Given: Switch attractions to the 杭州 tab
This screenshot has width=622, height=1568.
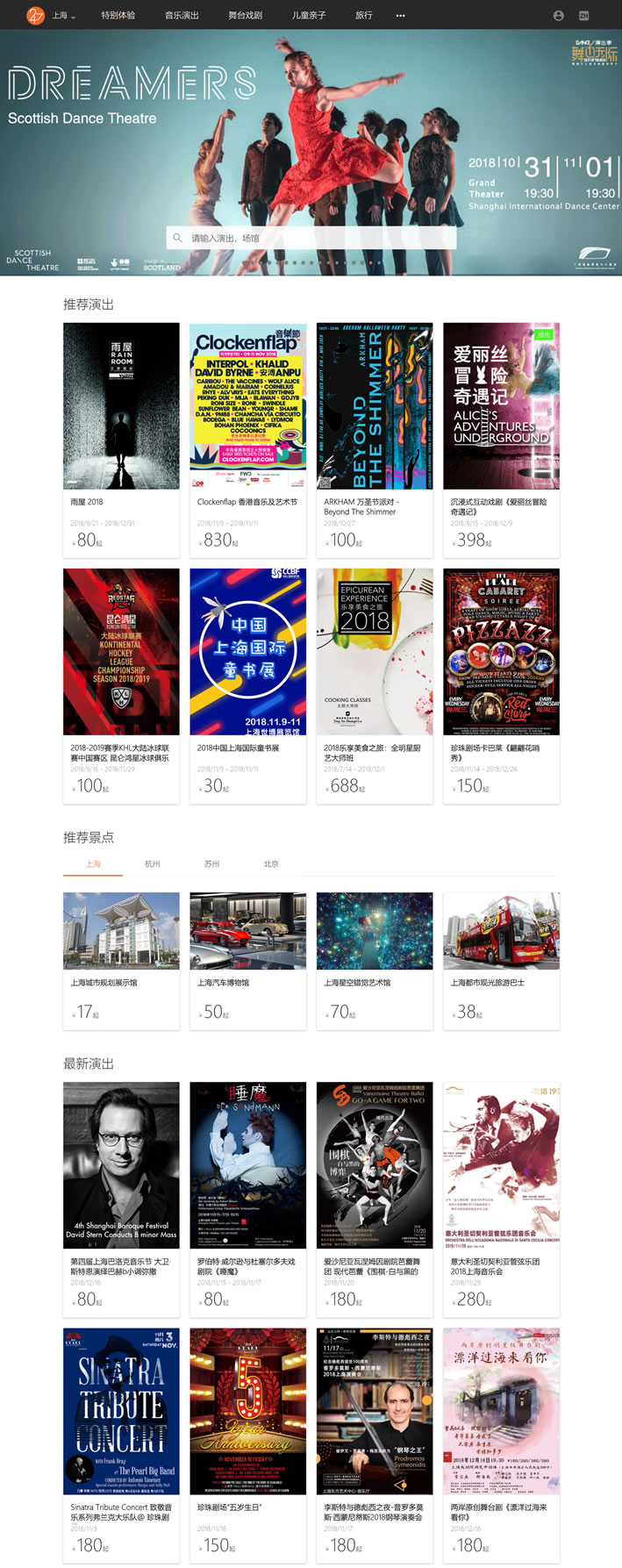Looking at the screenshot, I should tap(153, 863).
